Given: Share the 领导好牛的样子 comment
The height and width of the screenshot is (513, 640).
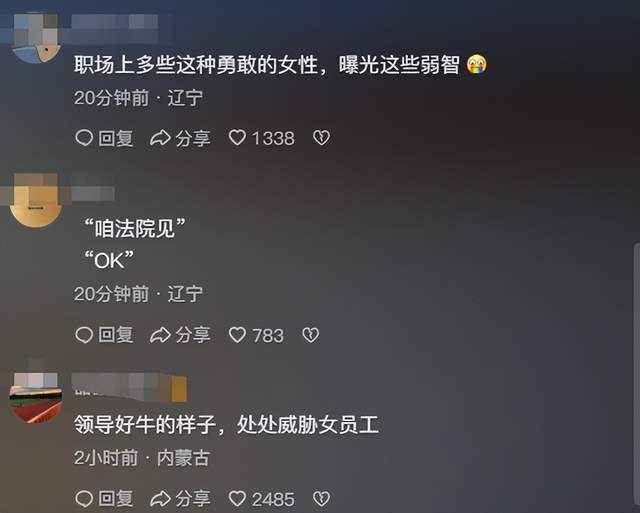Looking at the screenshot, I should point(180,497).
